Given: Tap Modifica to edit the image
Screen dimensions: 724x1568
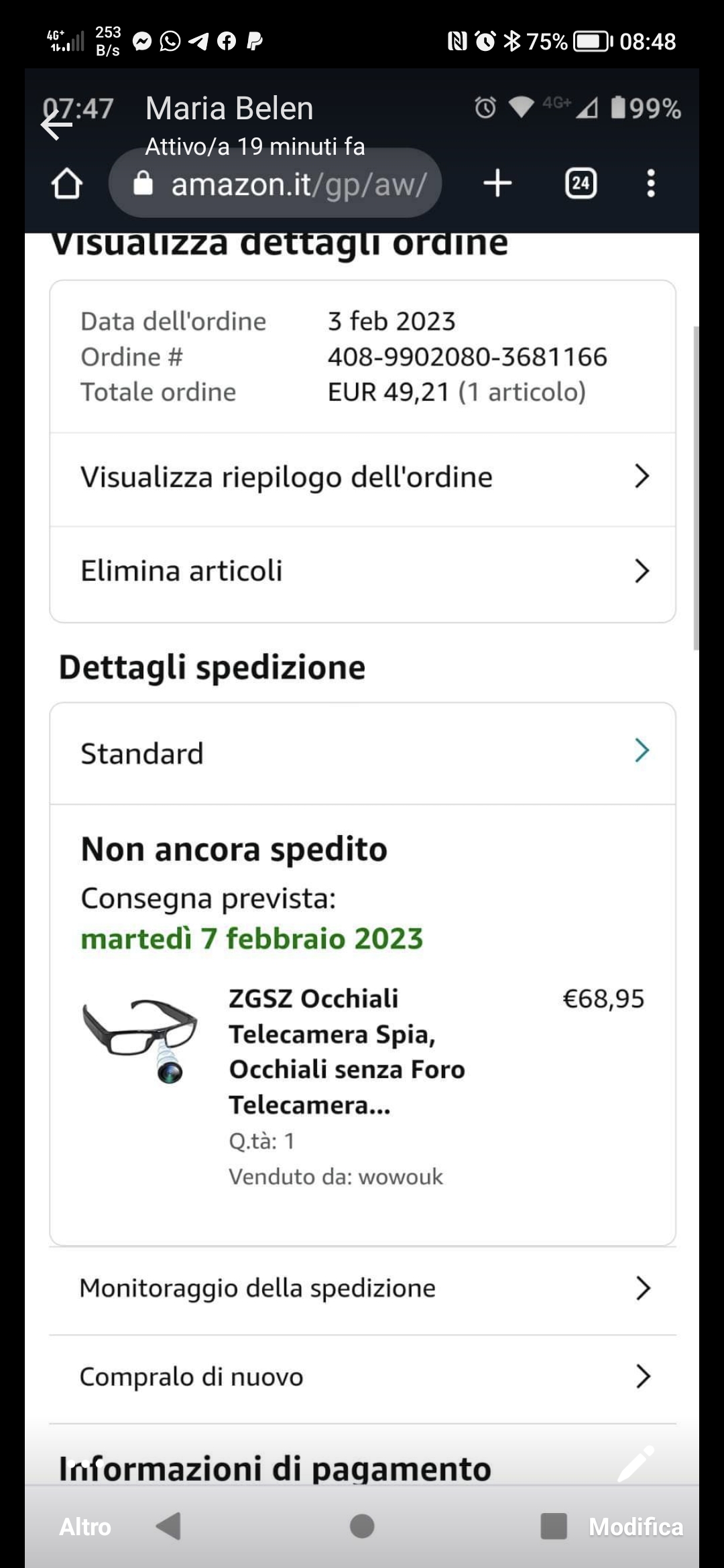Looking at the screenshot, I should [x=636, y=1526].
